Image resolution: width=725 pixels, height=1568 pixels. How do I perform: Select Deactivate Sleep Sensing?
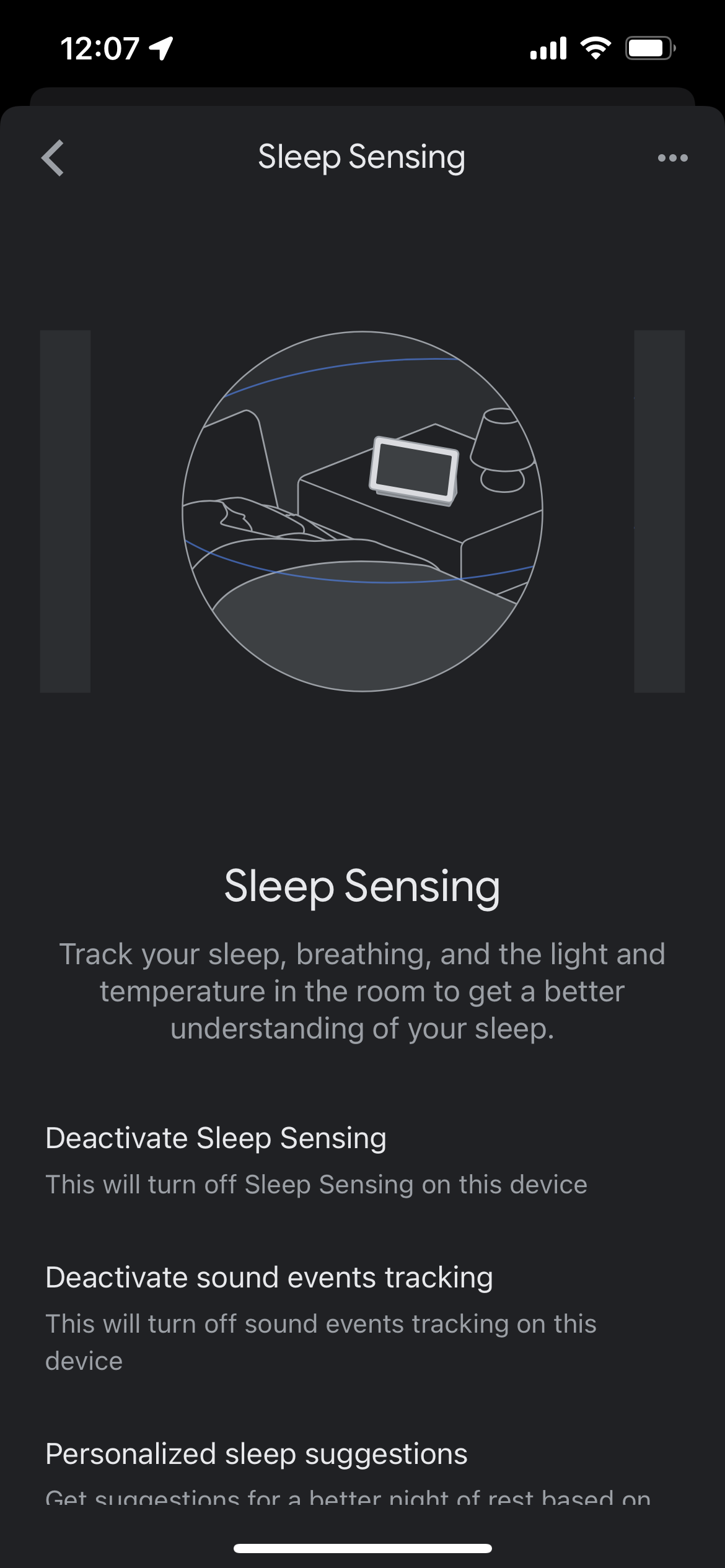coord(362,1161)
